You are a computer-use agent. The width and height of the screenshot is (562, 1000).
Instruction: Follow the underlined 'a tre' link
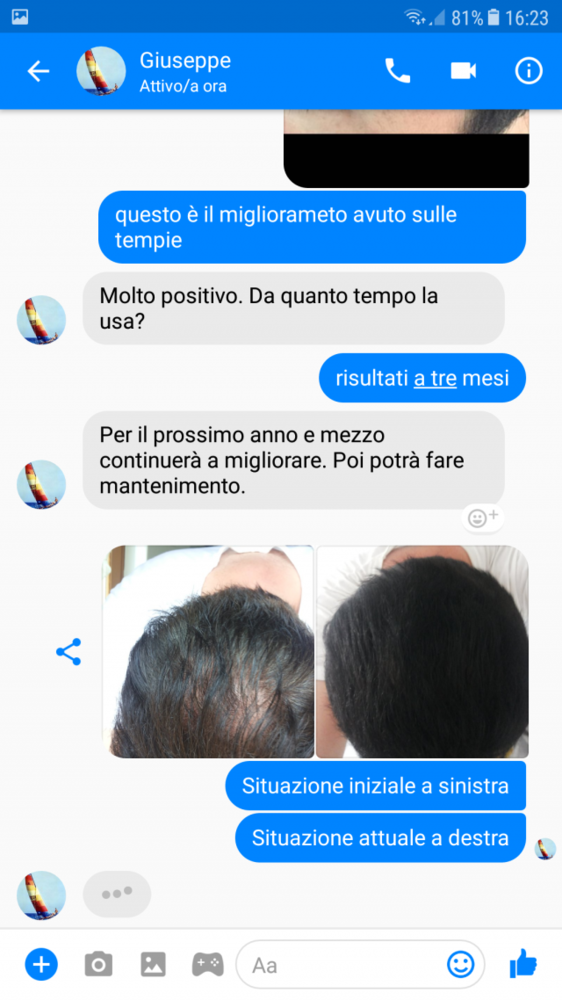pos(435,378)
